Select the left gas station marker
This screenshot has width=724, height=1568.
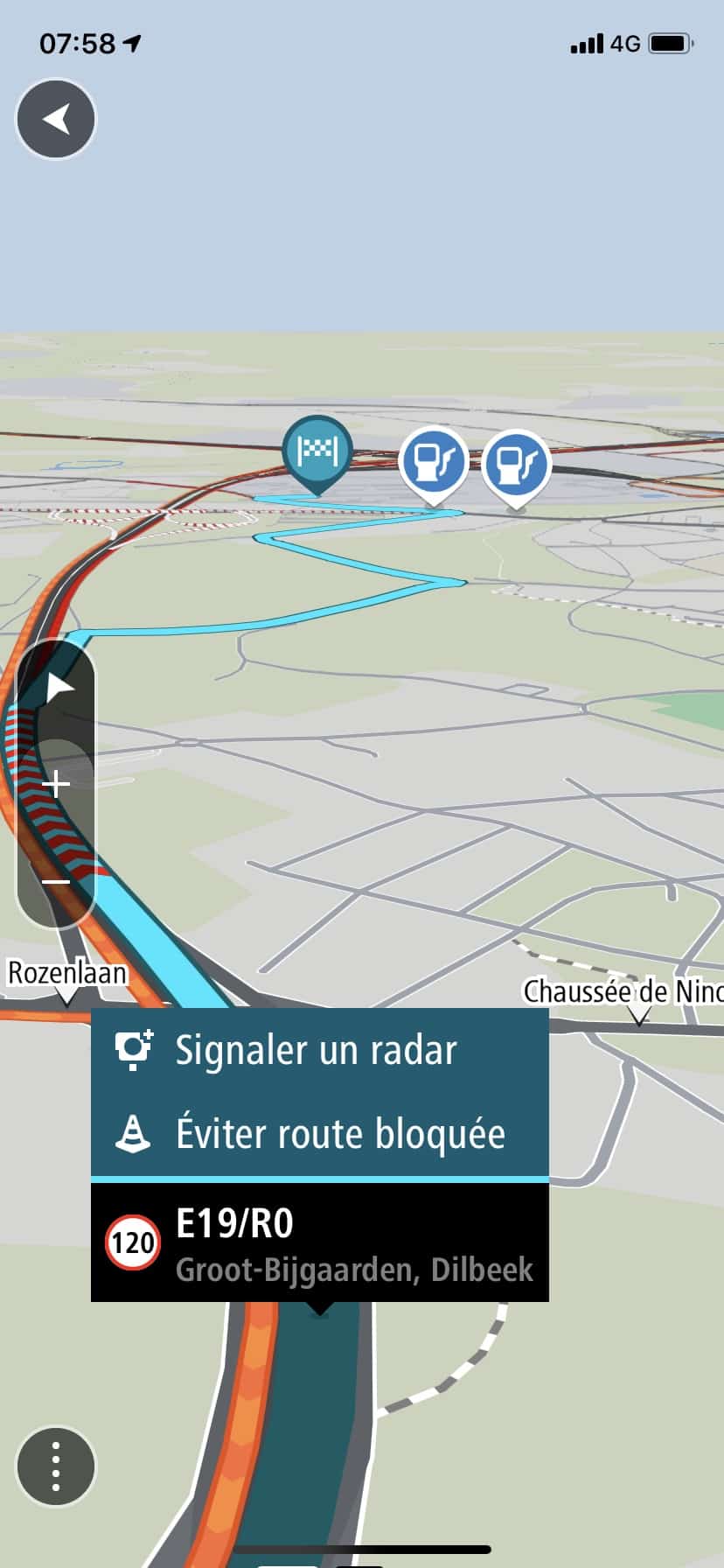pos(433,462)
